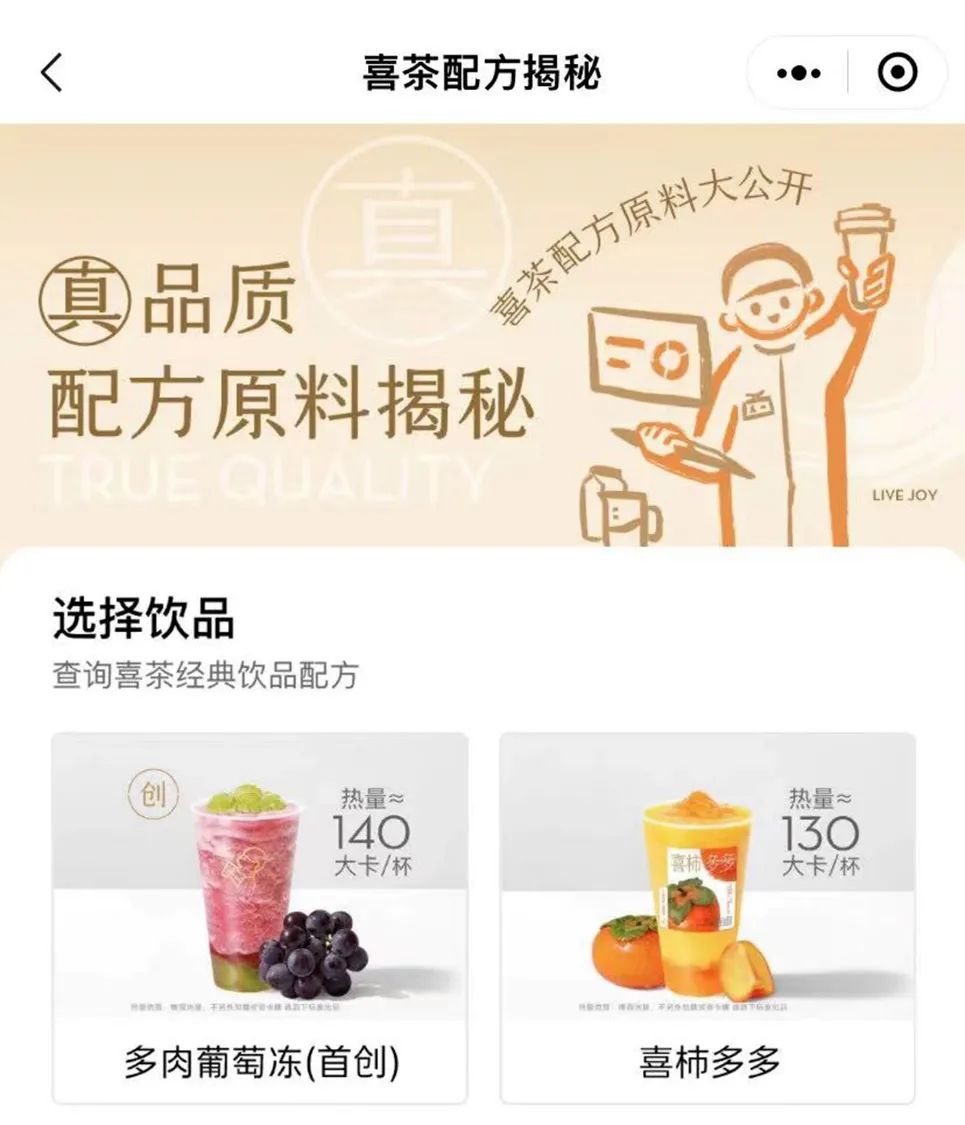This screenshot has height=1125, width=965.
Task: Open the mini program three-dot menu
Action: tap(797, 73)
